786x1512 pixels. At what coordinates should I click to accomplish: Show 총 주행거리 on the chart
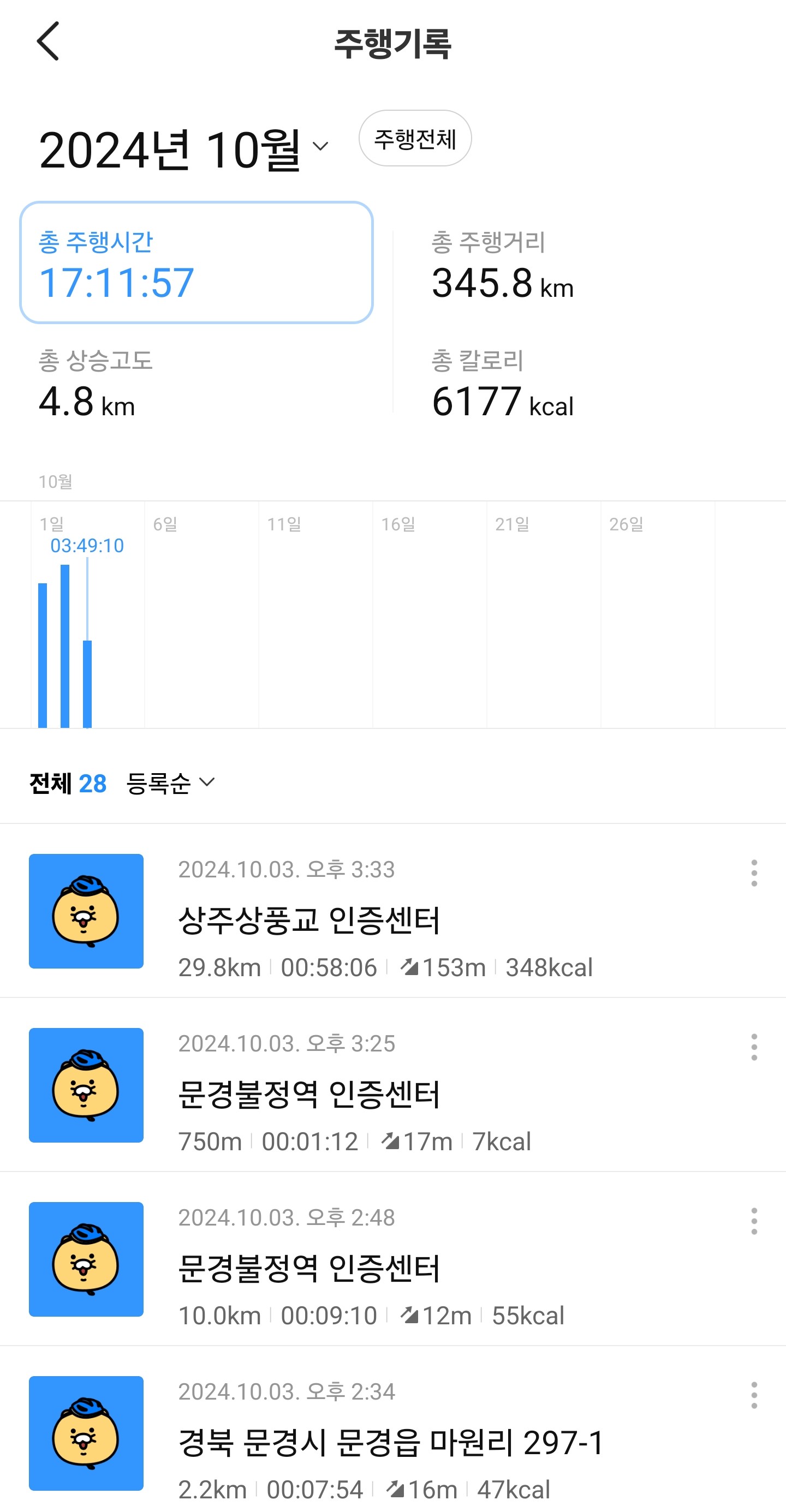click(502, 267)
